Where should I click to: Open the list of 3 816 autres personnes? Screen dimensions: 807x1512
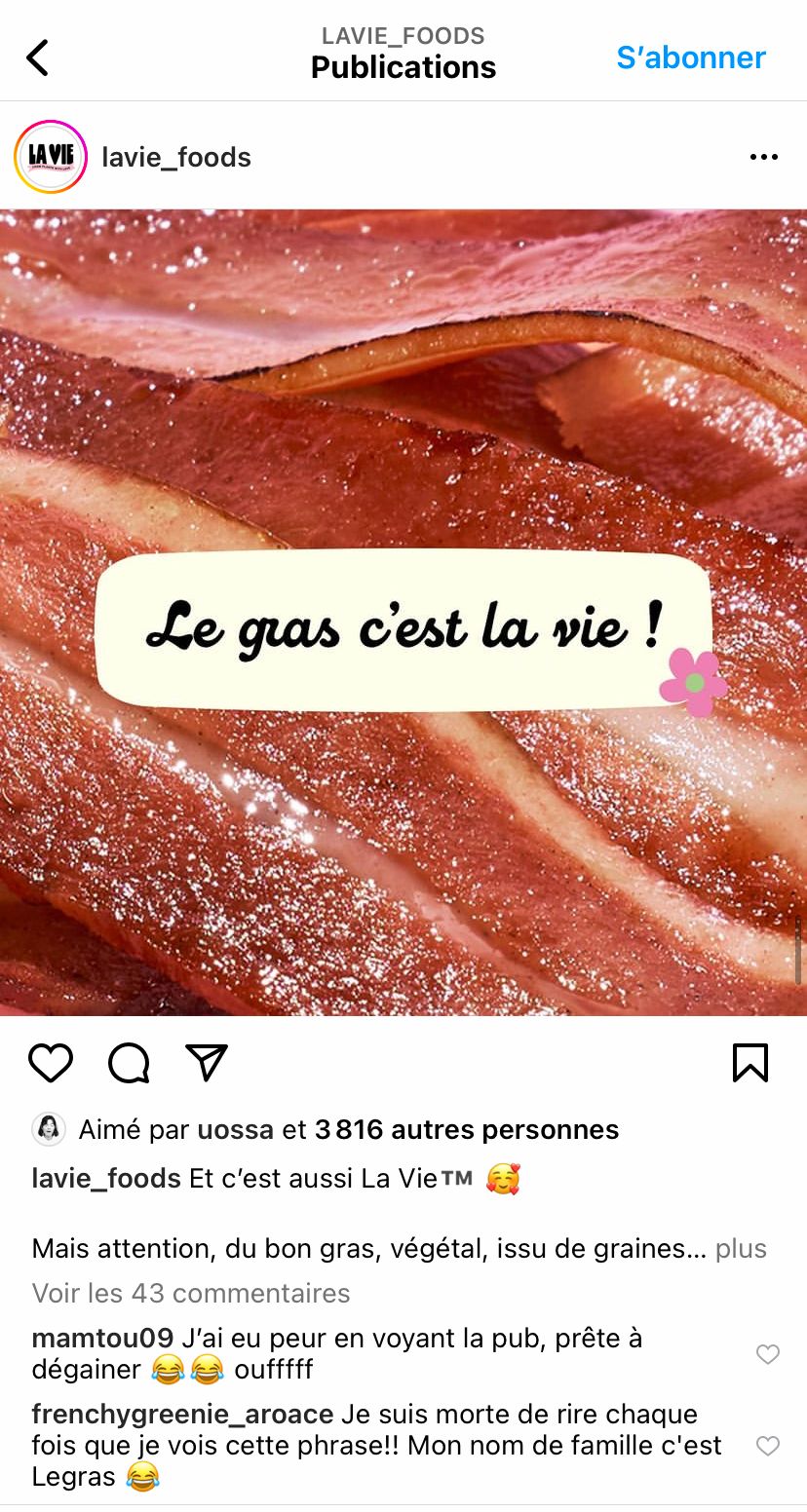click(x=466, y=1129)
